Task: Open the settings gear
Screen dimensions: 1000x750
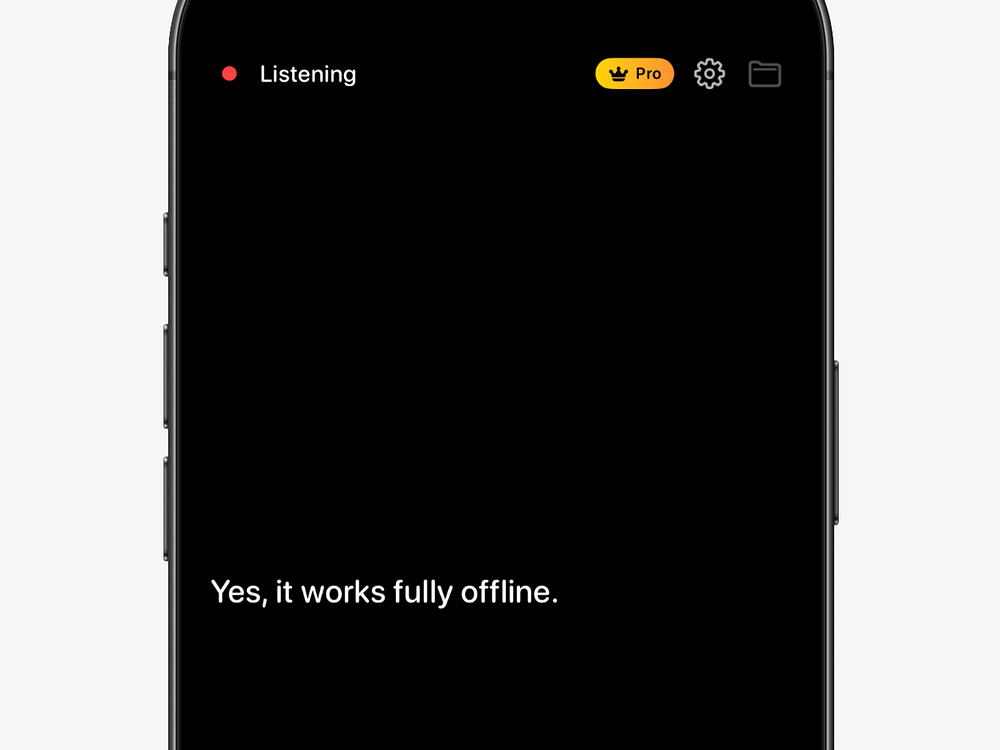Action: [x=709, y=74]
